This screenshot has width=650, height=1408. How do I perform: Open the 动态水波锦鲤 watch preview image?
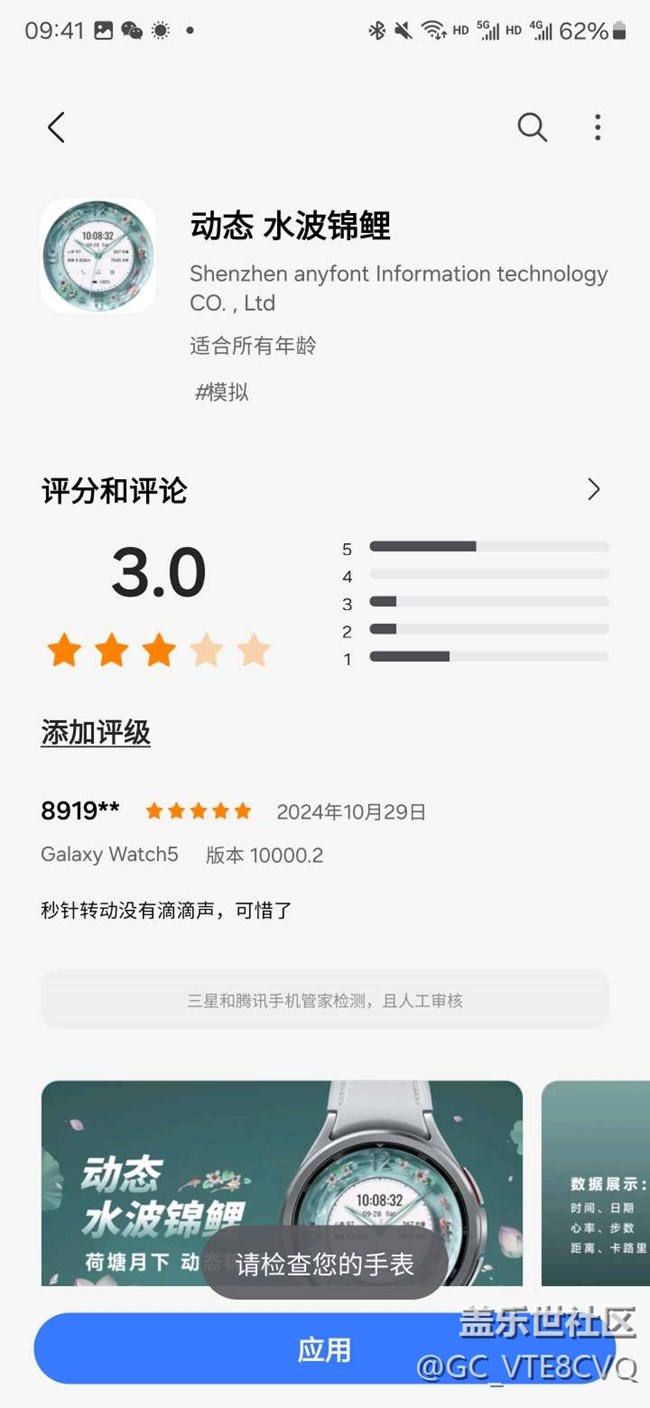click(282, 1183)
